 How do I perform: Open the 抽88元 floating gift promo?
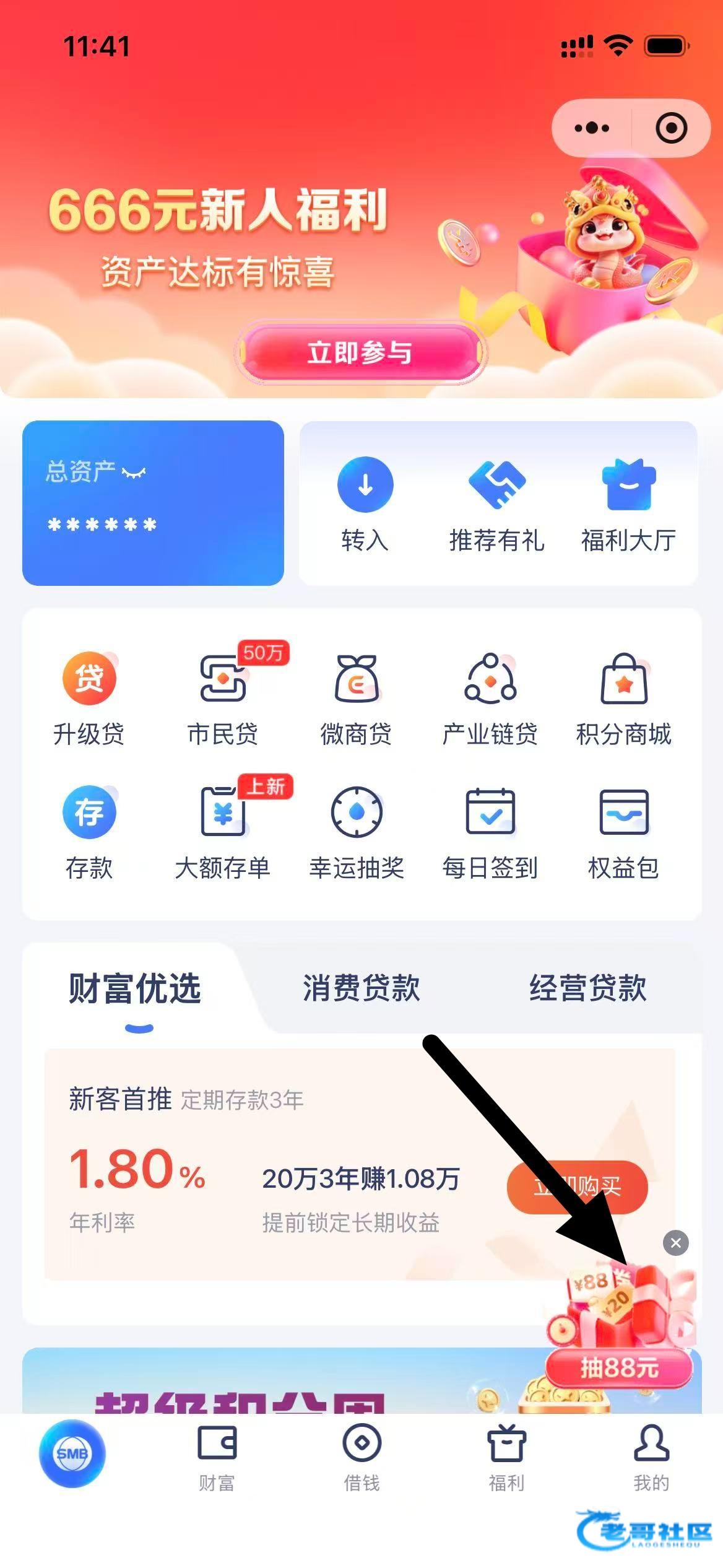tap(619, 1319)
